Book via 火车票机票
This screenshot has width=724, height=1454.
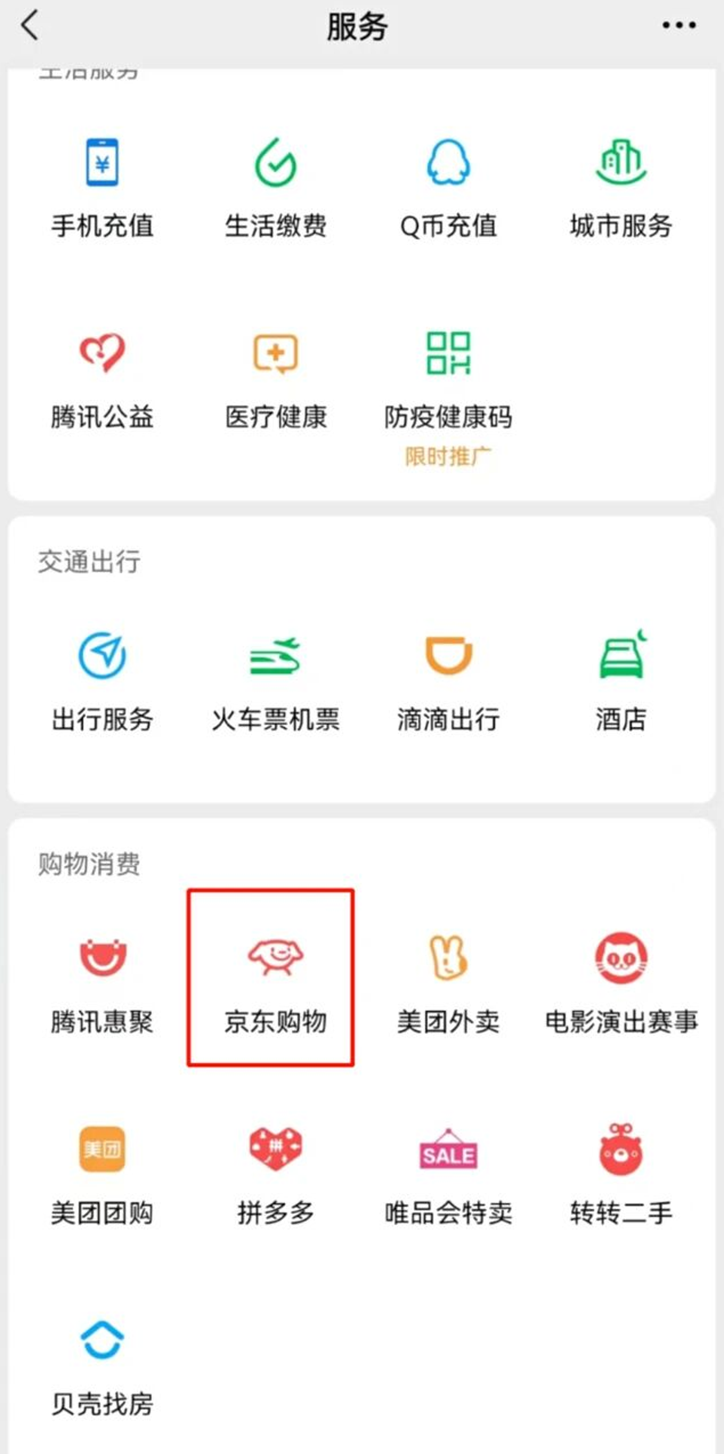point(275,680)
